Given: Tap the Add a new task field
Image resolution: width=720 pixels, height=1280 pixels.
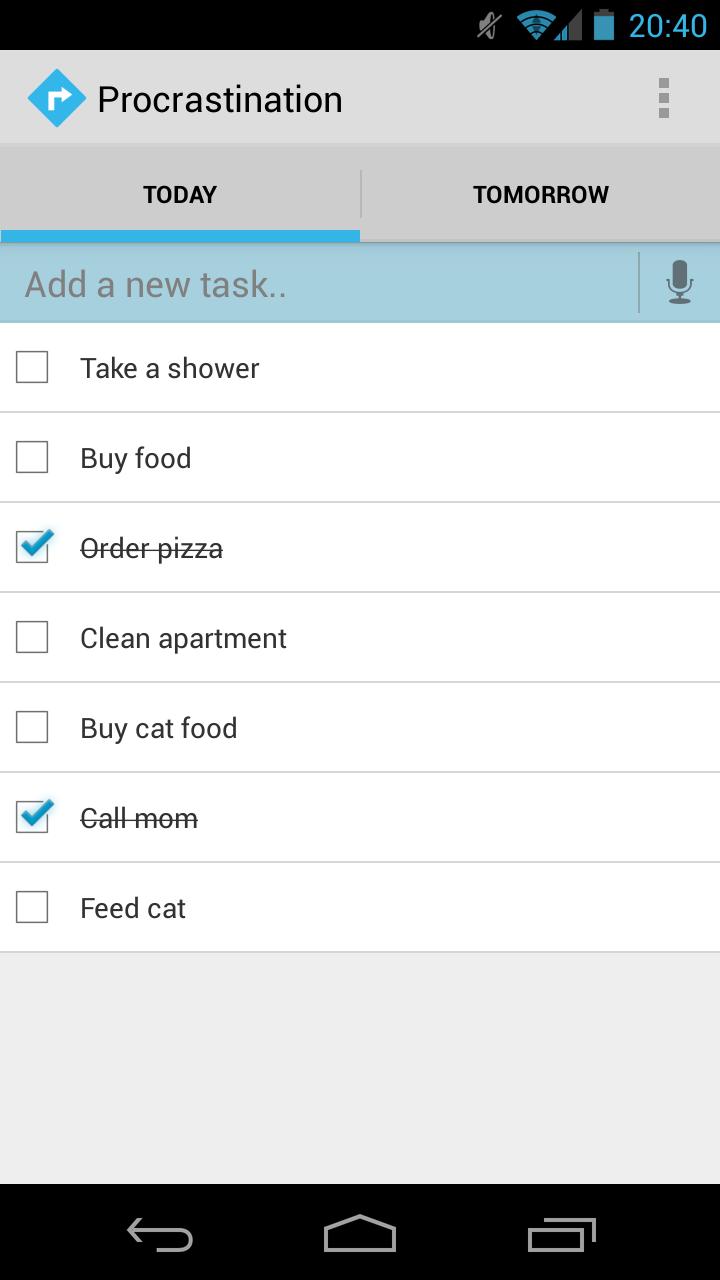Looking at the screenshot, I should [x=320, y=284].
